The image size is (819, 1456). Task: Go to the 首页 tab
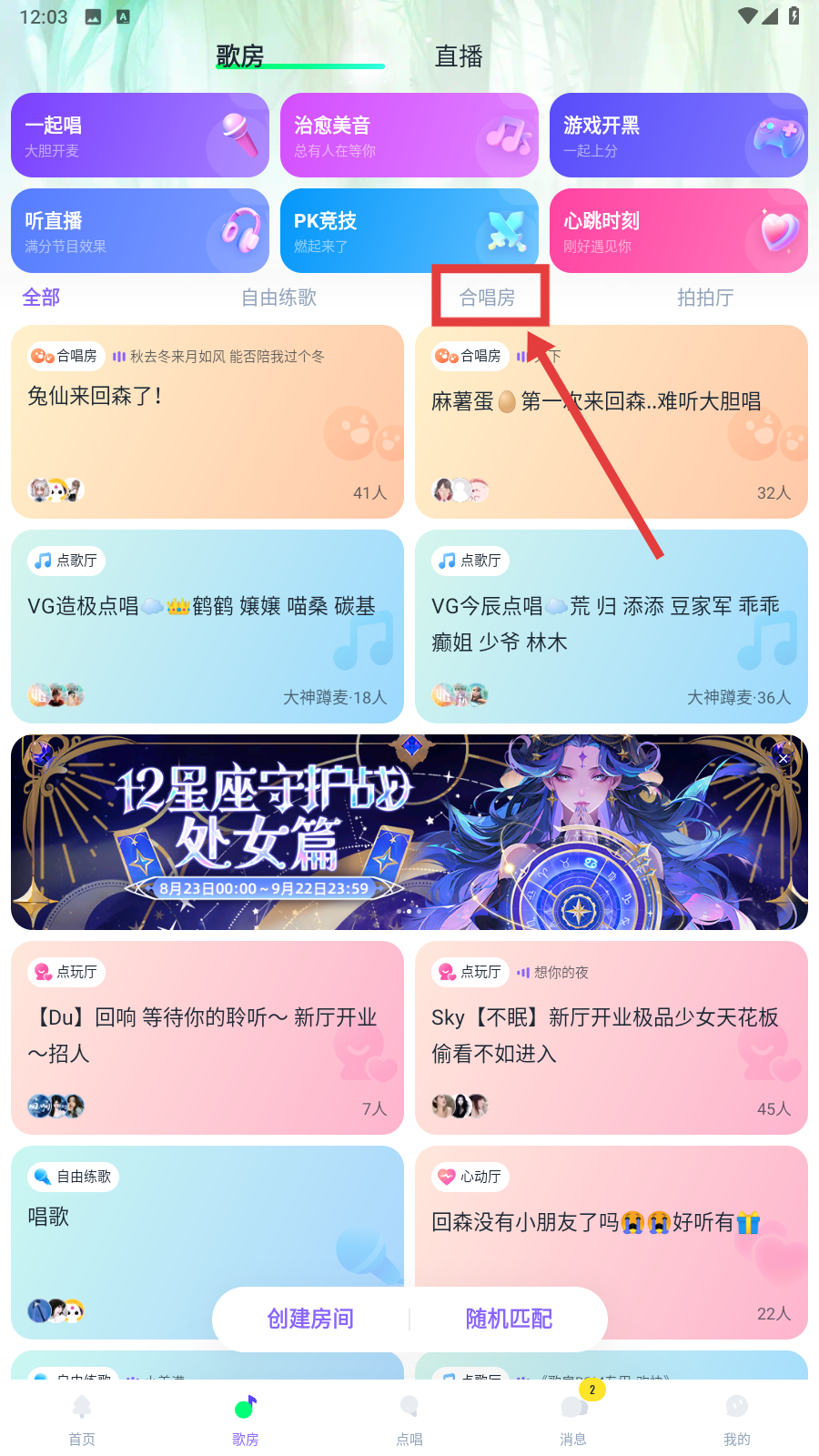(82, 1419)
